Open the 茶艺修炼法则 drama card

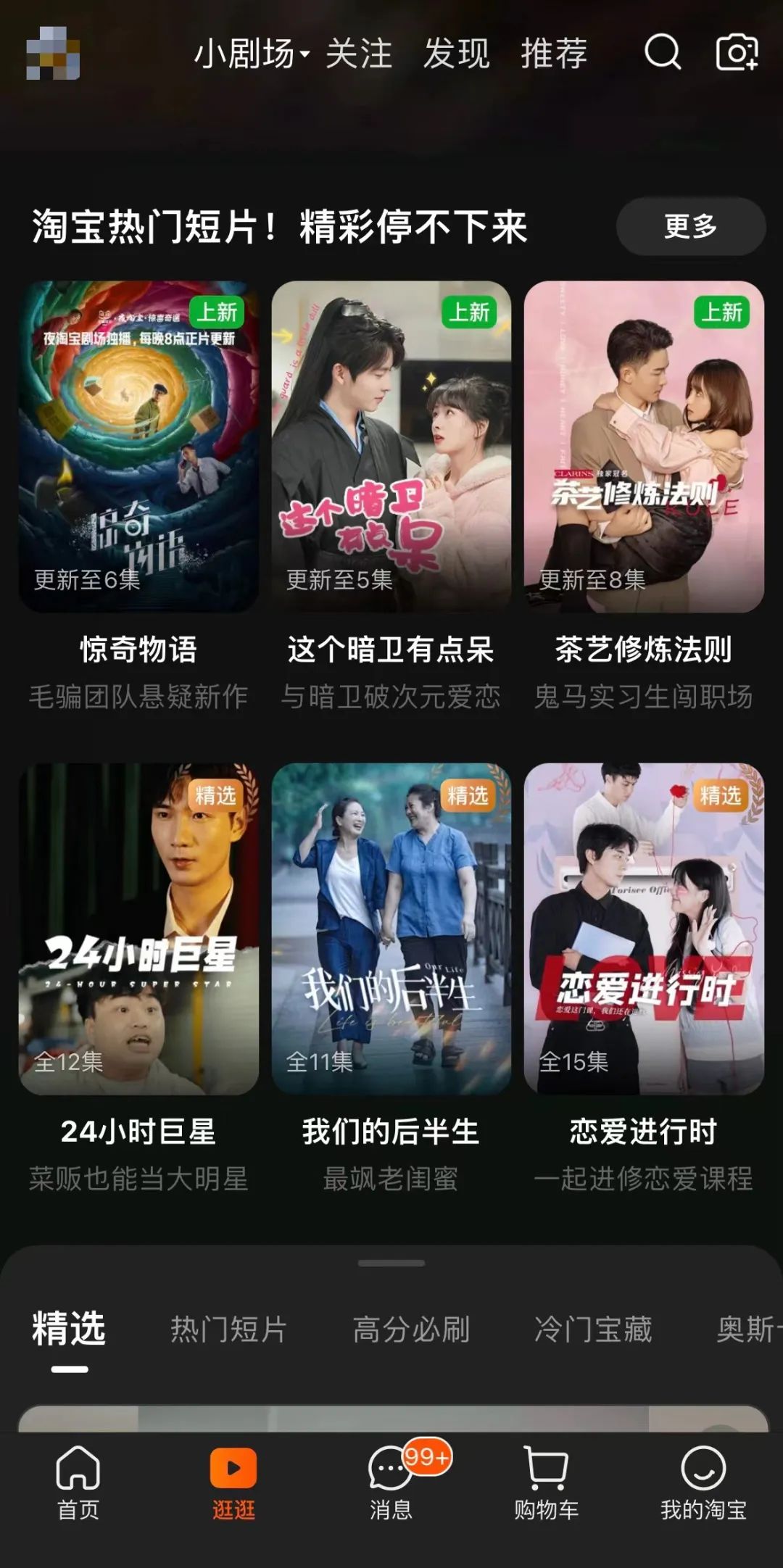(644, 447)
